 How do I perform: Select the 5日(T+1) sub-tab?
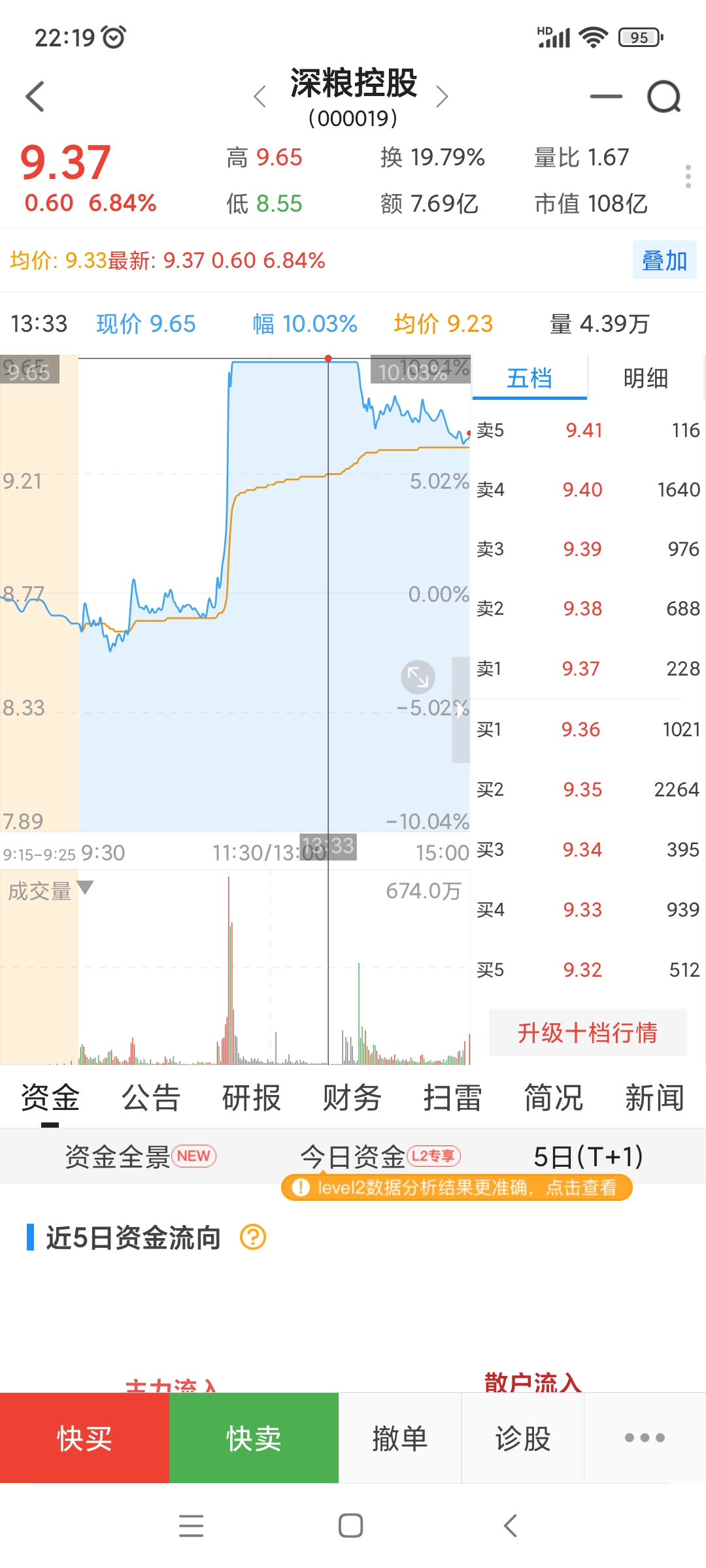click(x=588, y=1157)
